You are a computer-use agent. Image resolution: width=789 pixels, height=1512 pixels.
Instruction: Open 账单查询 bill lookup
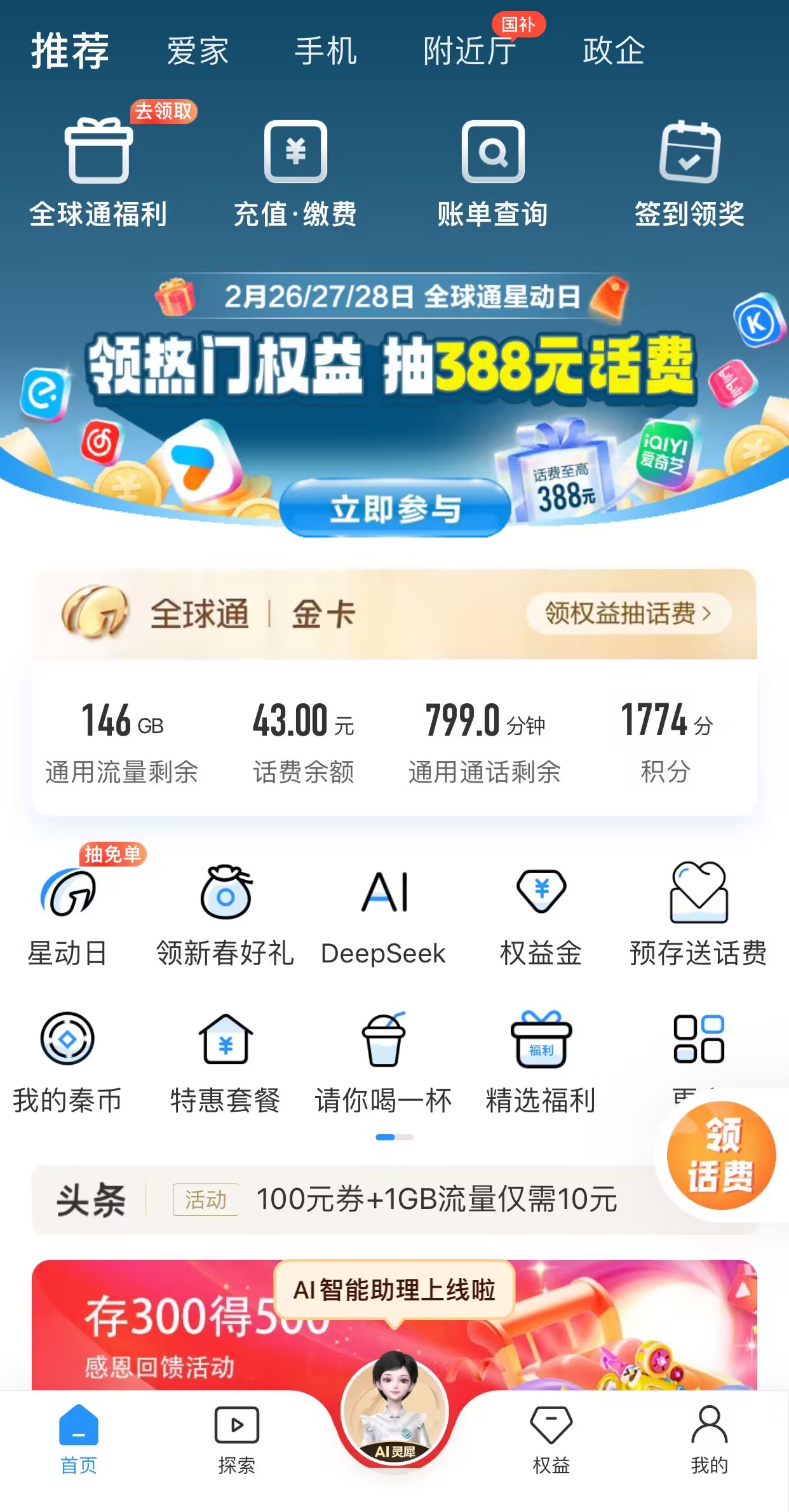pyautogui.click(x=492, y=172)
